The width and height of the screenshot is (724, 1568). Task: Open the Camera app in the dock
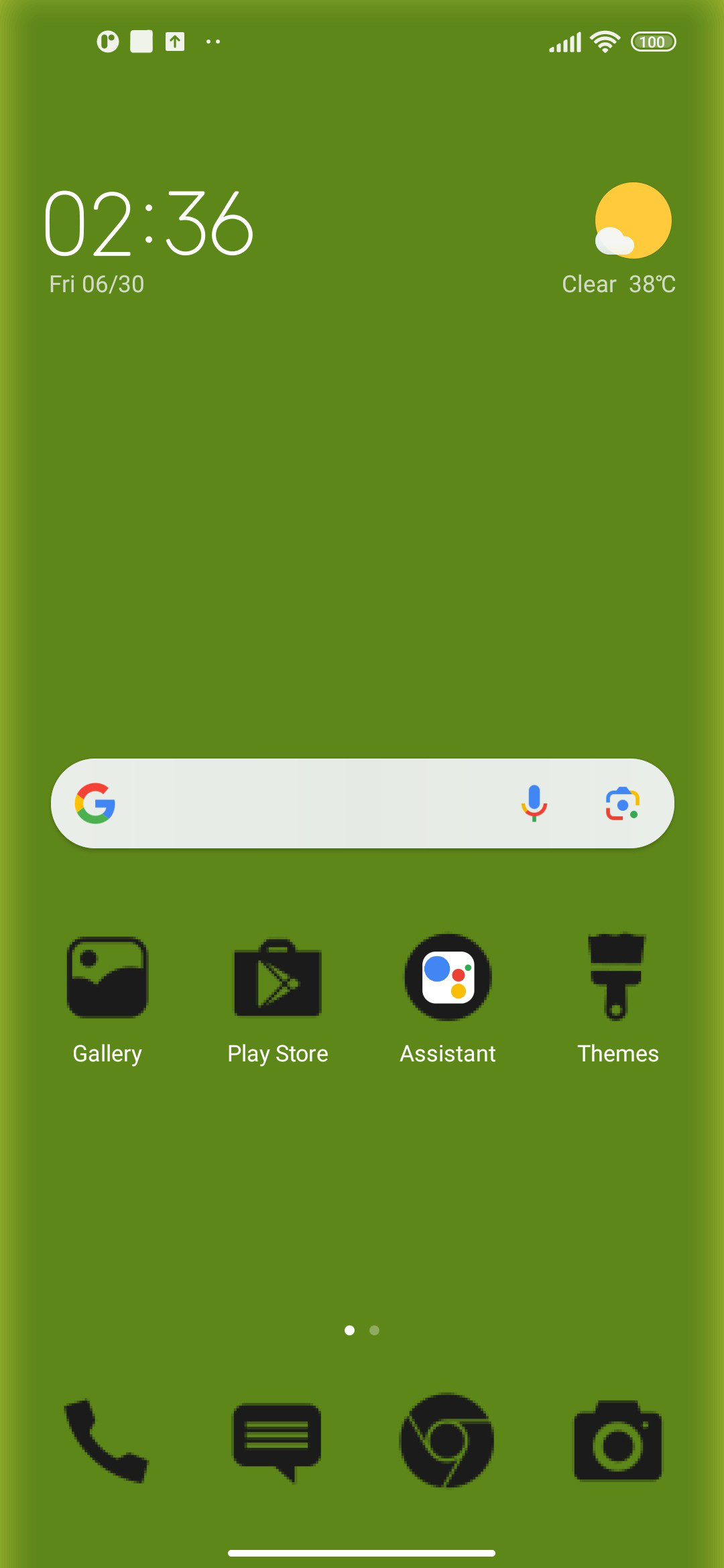[617, 1439]
